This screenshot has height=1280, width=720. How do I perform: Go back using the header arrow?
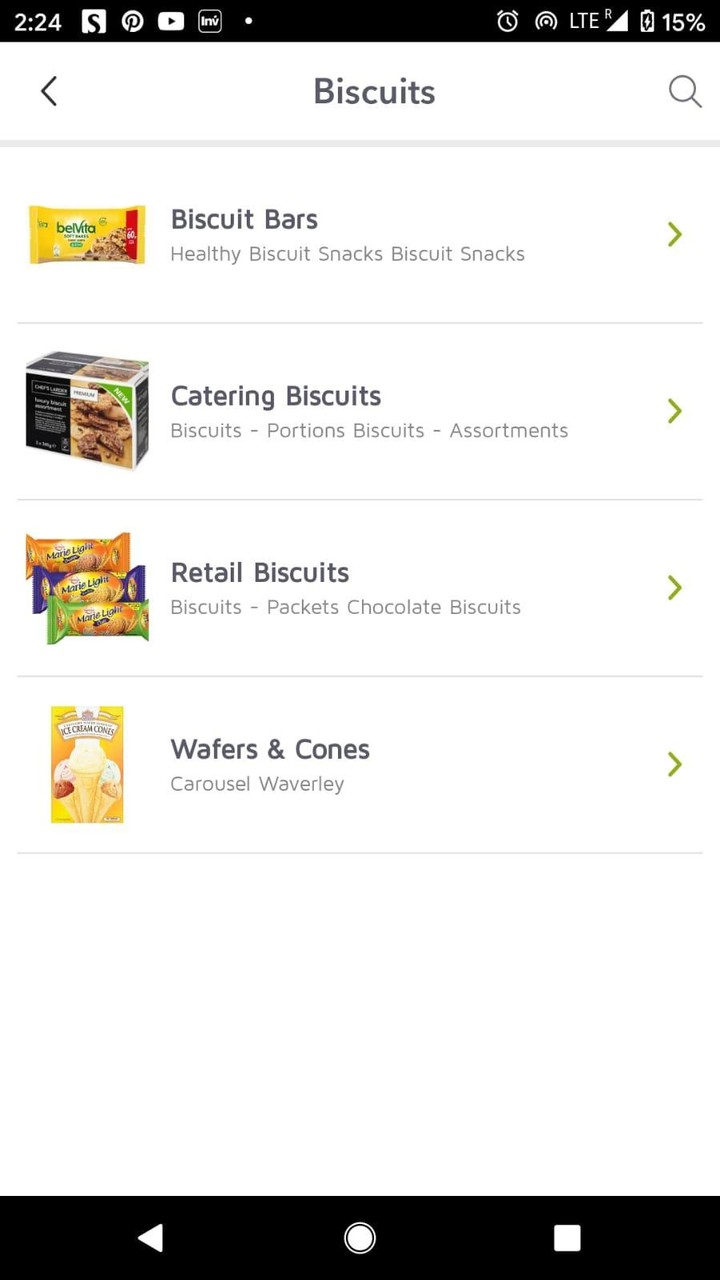(x=48, y=91)
